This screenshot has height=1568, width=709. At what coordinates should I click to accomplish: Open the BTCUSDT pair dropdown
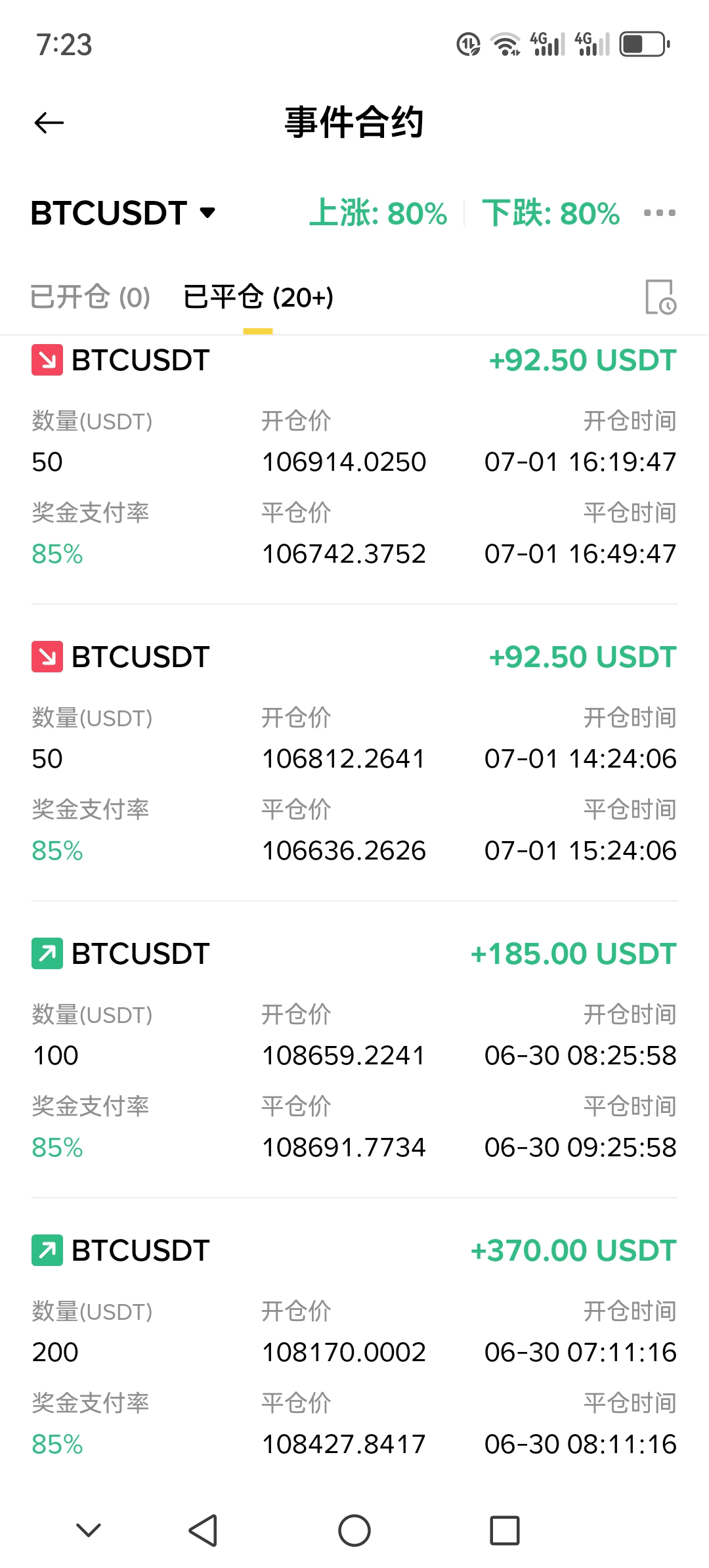pyautogui.click(x=123, y=213)
